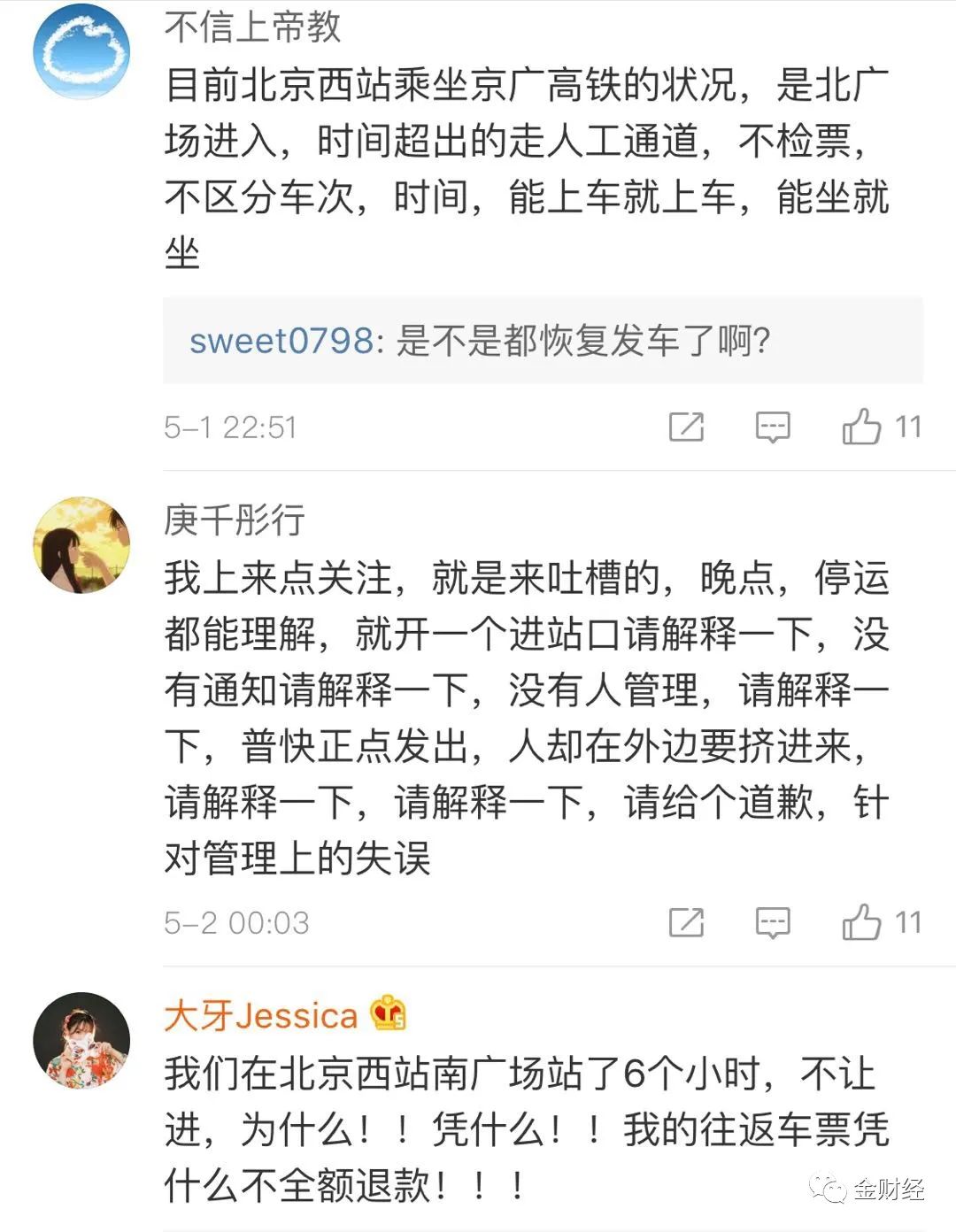Image resolution: width=956 pixels, height=1232 pixels.
Task: Reply to 庚千彤行's comment
Action: tap(772, 922)
